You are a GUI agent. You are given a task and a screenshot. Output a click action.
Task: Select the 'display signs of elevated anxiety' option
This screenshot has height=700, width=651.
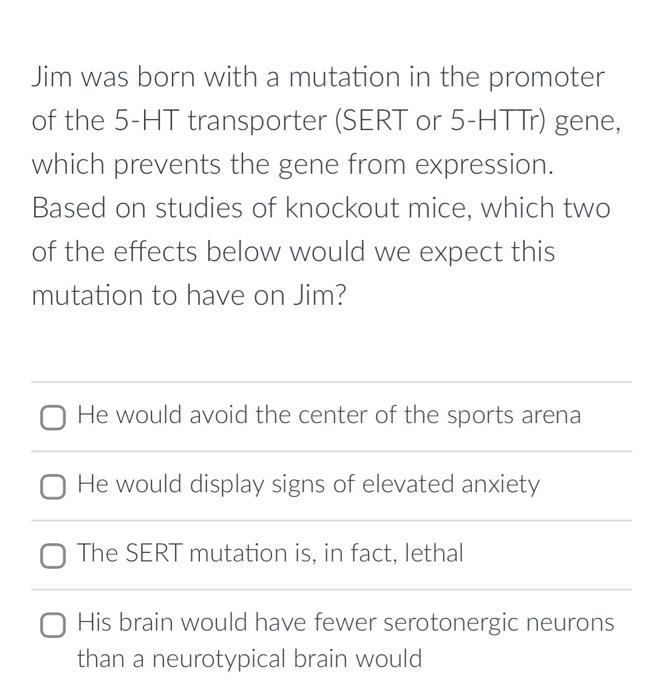(x=53, y=487)
